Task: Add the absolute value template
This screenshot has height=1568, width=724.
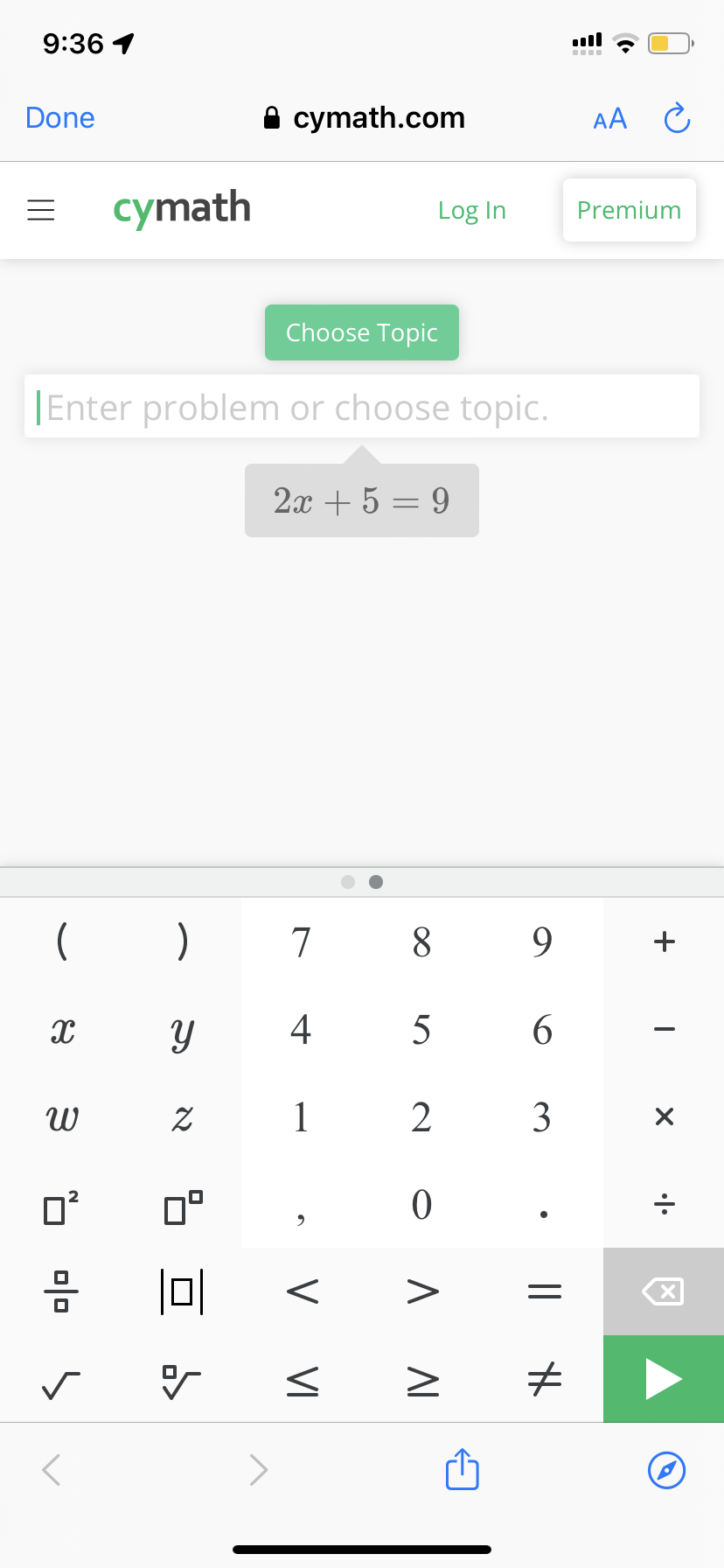Action: [x=182, y=1291]
